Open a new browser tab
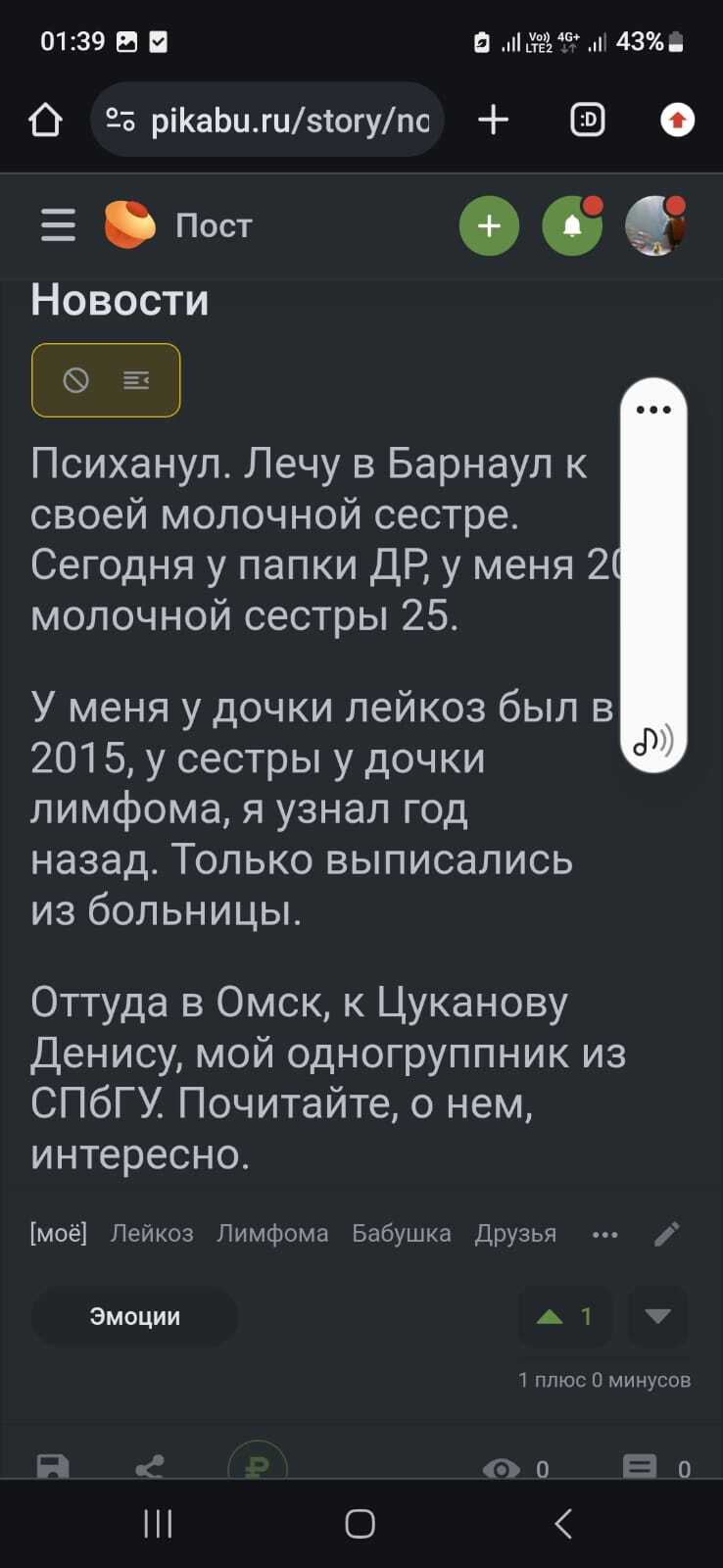This screenshot has height=1568, width=723. 493,121
